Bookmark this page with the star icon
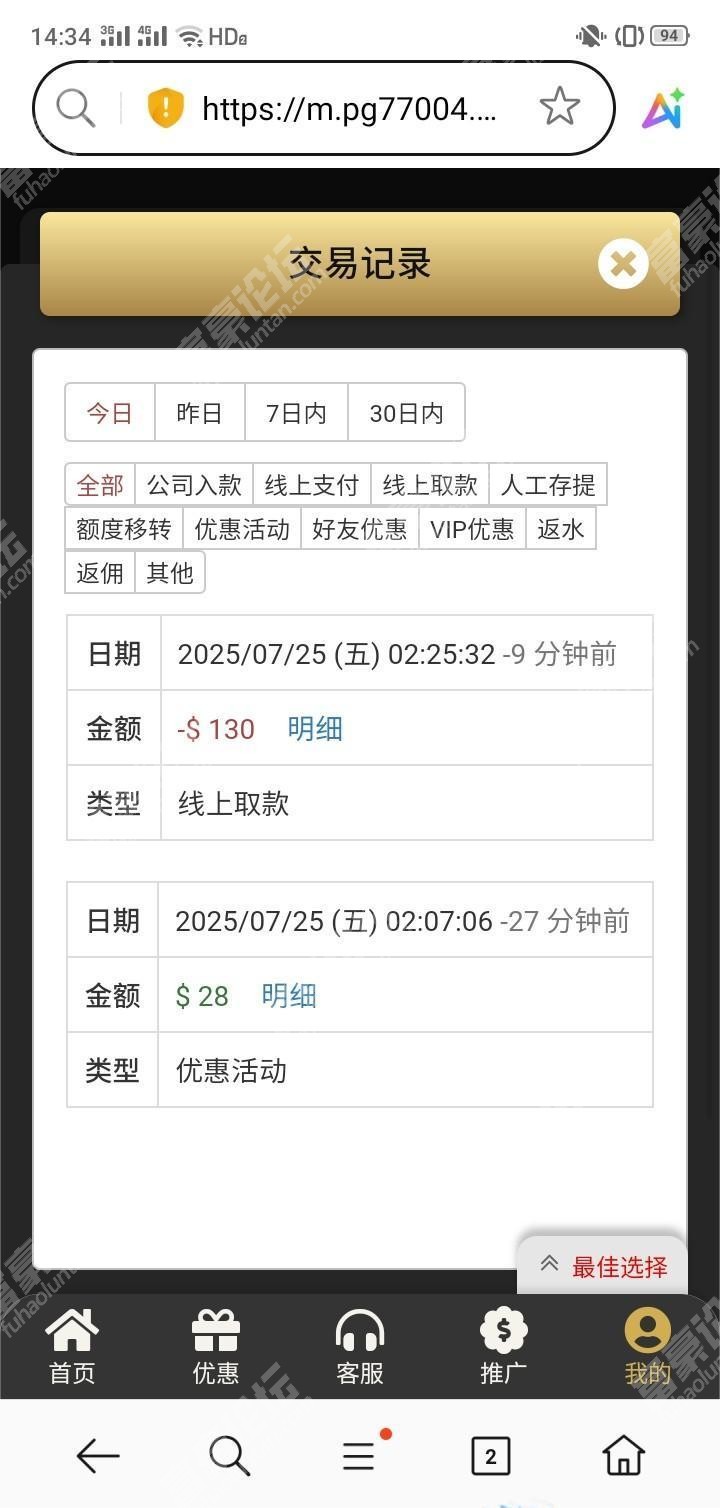The width and height of the screenshot is (720, 1508). point(559,107)
